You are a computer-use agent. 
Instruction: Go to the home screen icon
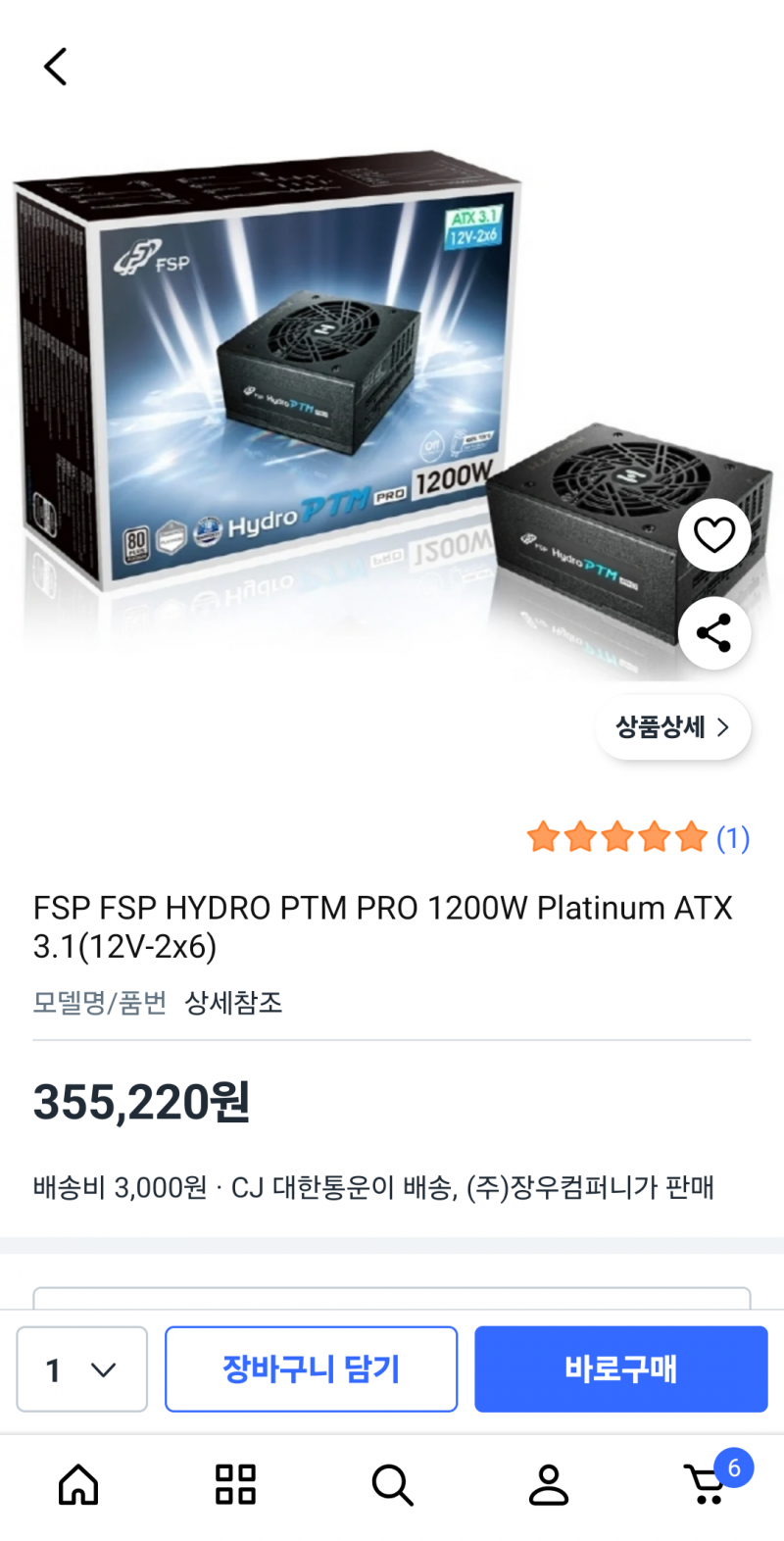click(77, 1485)
